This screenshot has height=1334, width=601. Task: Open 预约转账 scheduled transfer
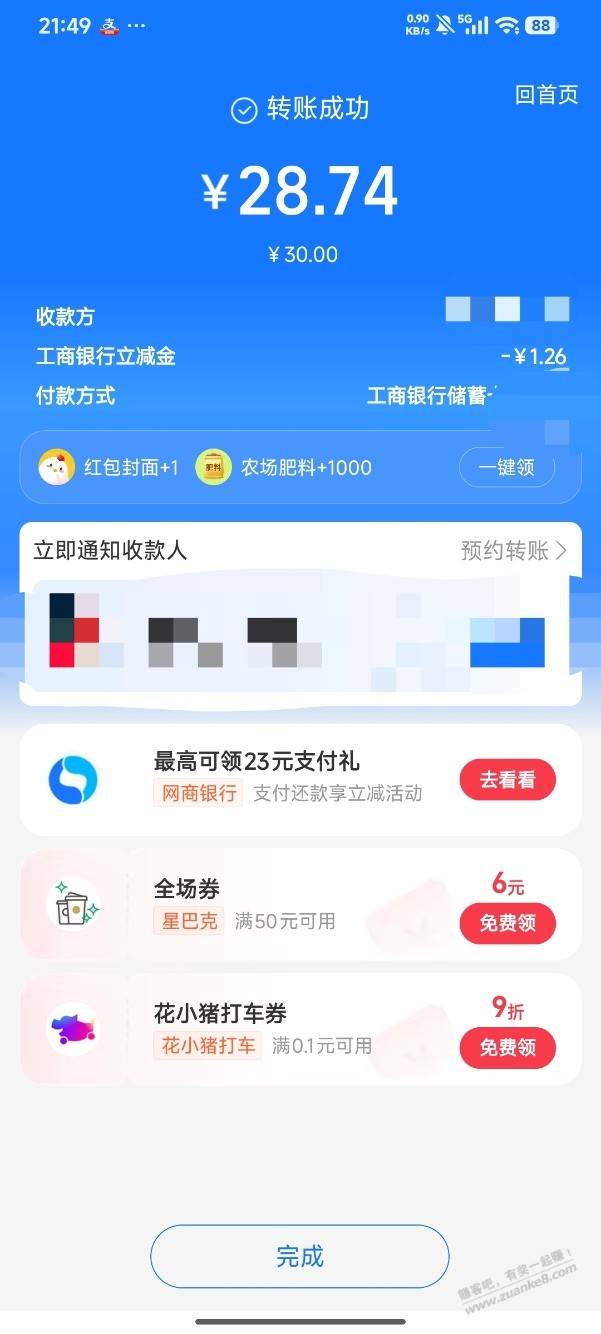(x=513, y=550)
